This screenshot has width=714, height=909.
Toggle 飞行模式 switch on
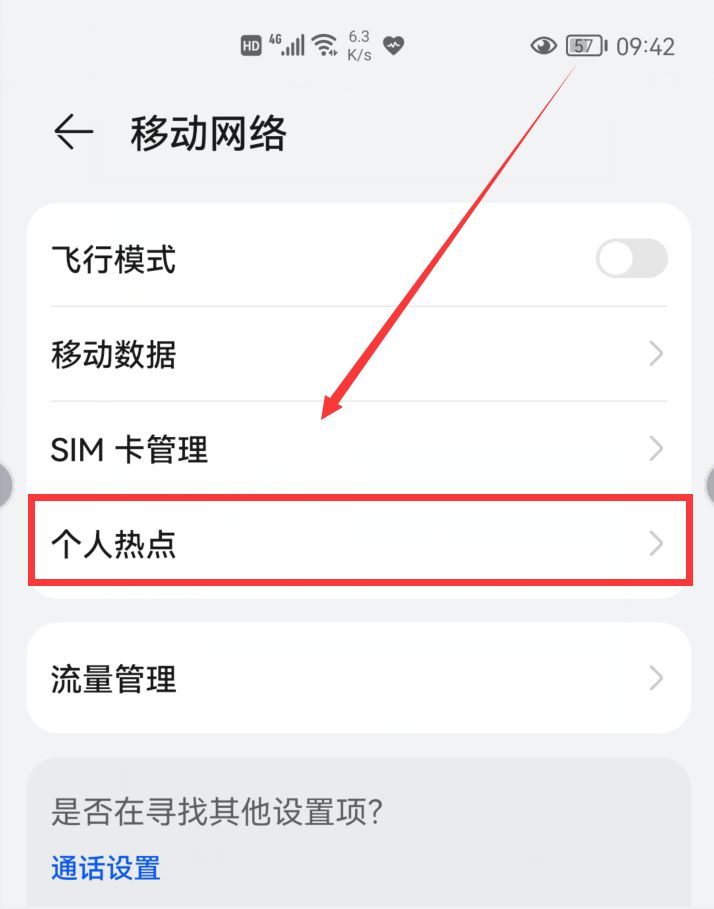click(631, 259)
